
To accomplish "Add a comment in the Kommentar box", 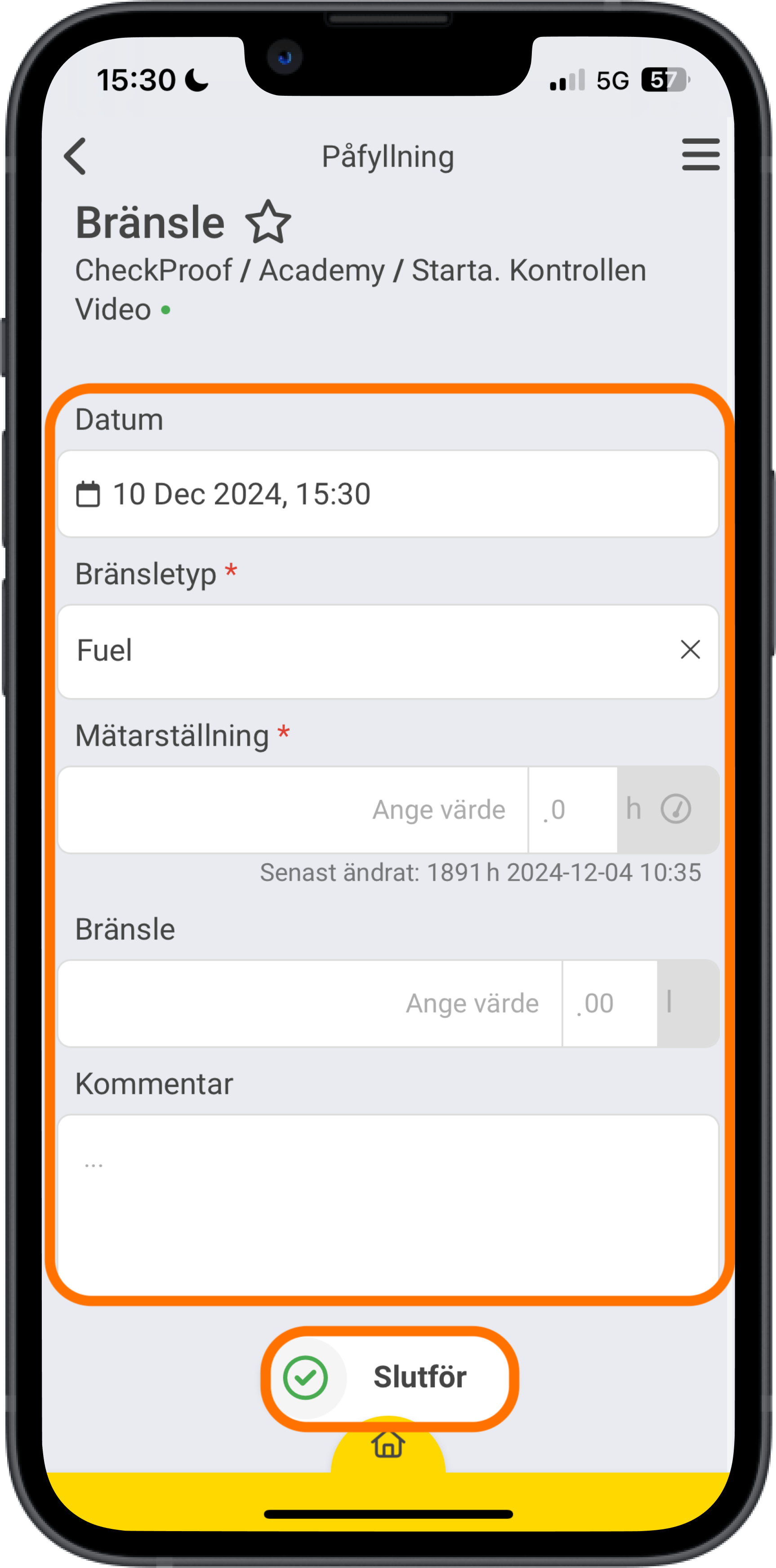I will [388, 1204].
